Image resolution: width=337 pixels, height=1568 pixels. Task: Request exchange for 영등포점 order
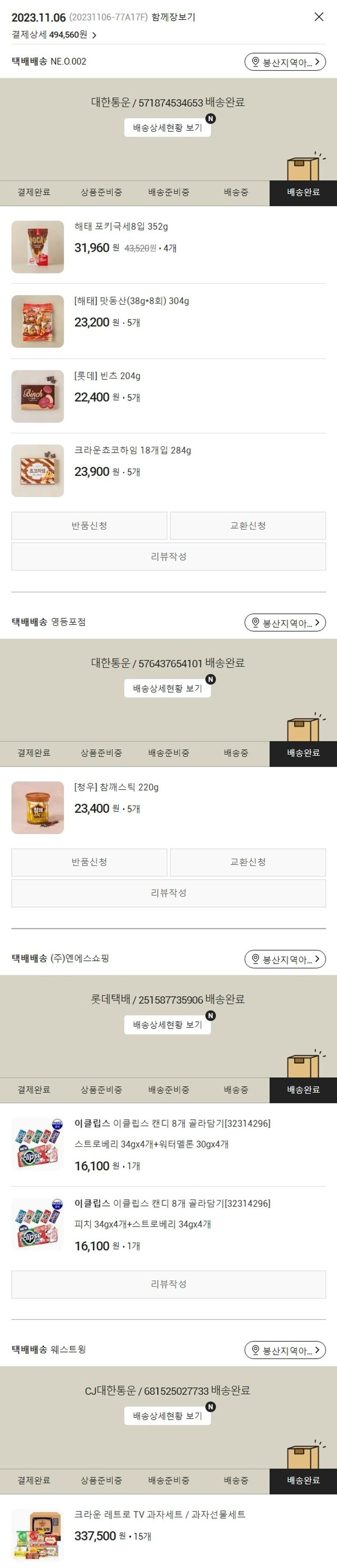[248, 862]
